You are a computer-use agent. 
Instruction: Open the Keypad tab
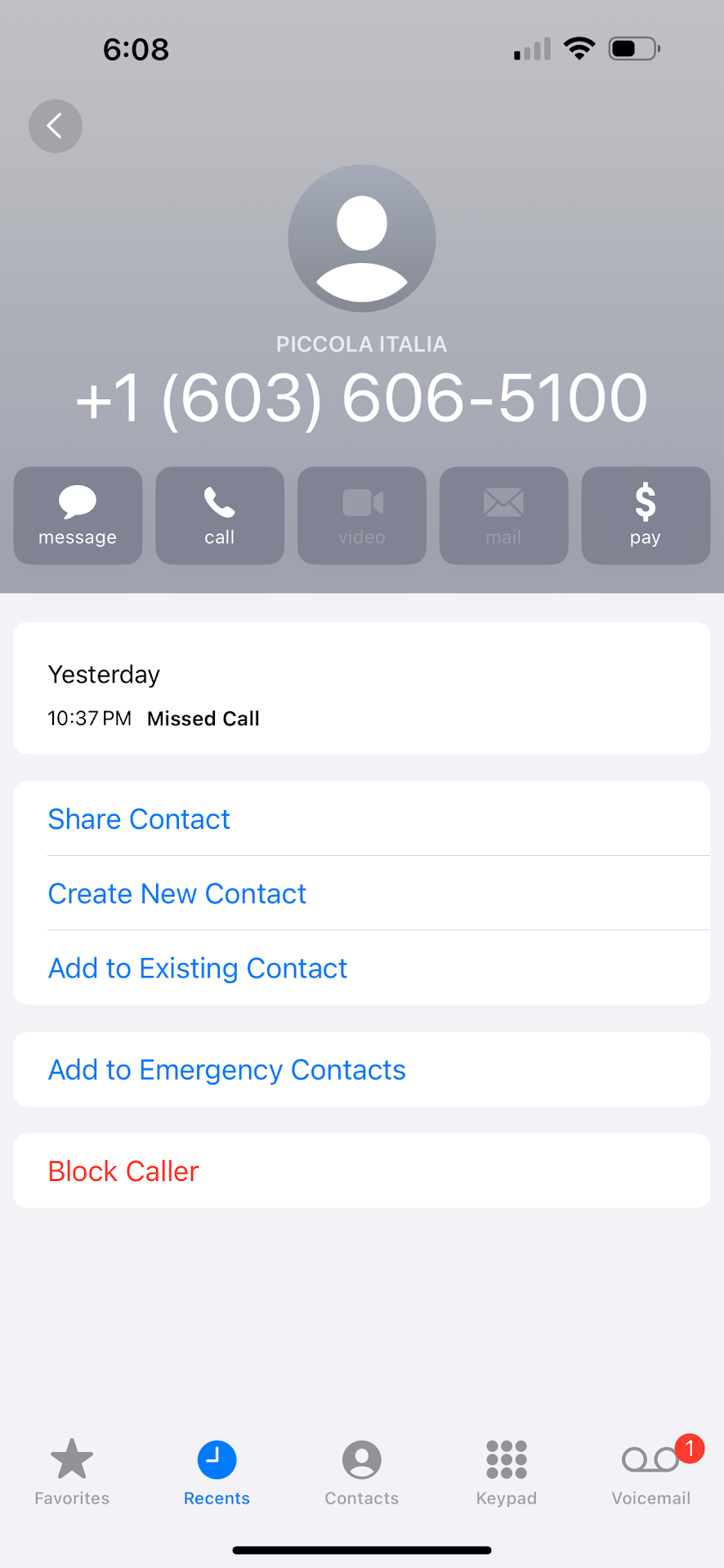(x=506, y=1471)
